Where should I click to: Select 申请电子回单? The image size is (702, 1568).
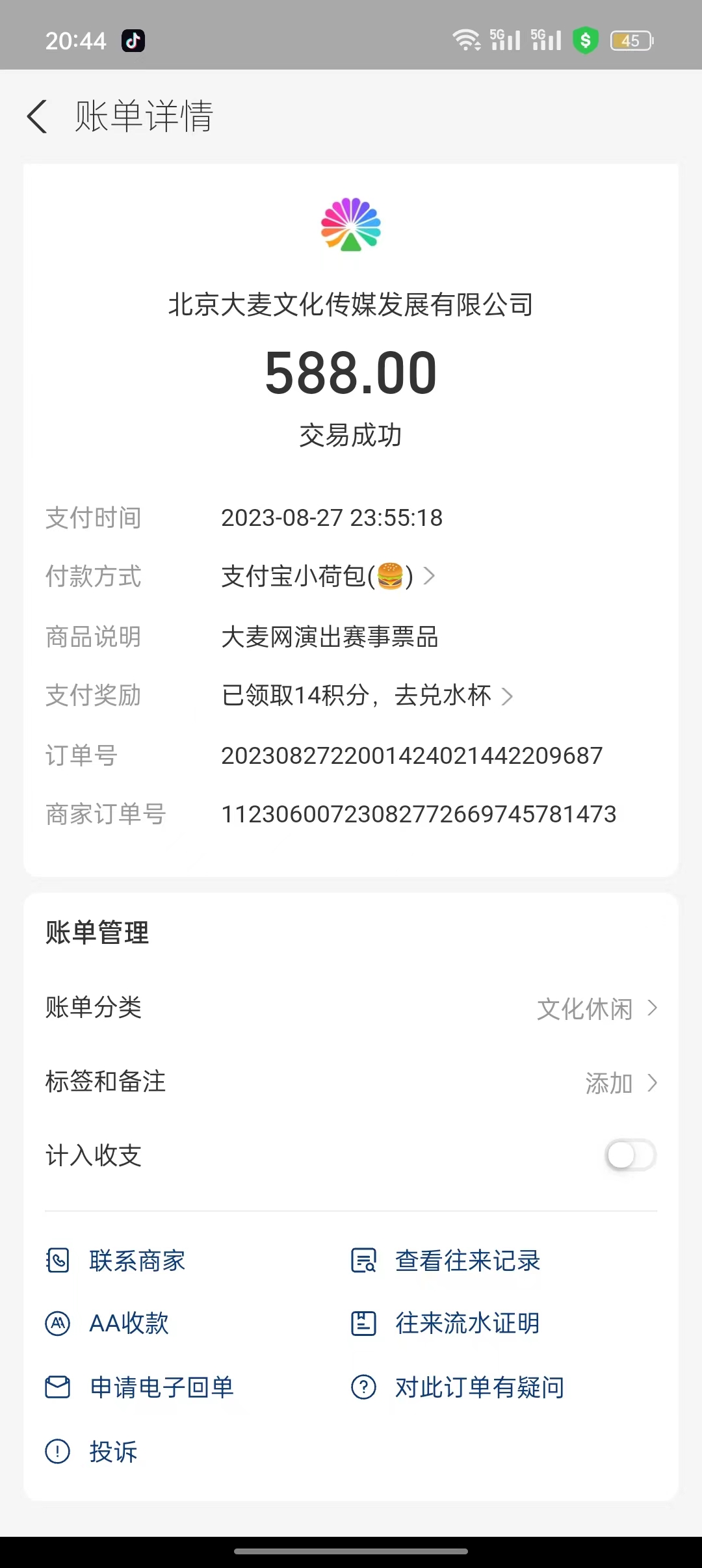[x=139, y=1387]
